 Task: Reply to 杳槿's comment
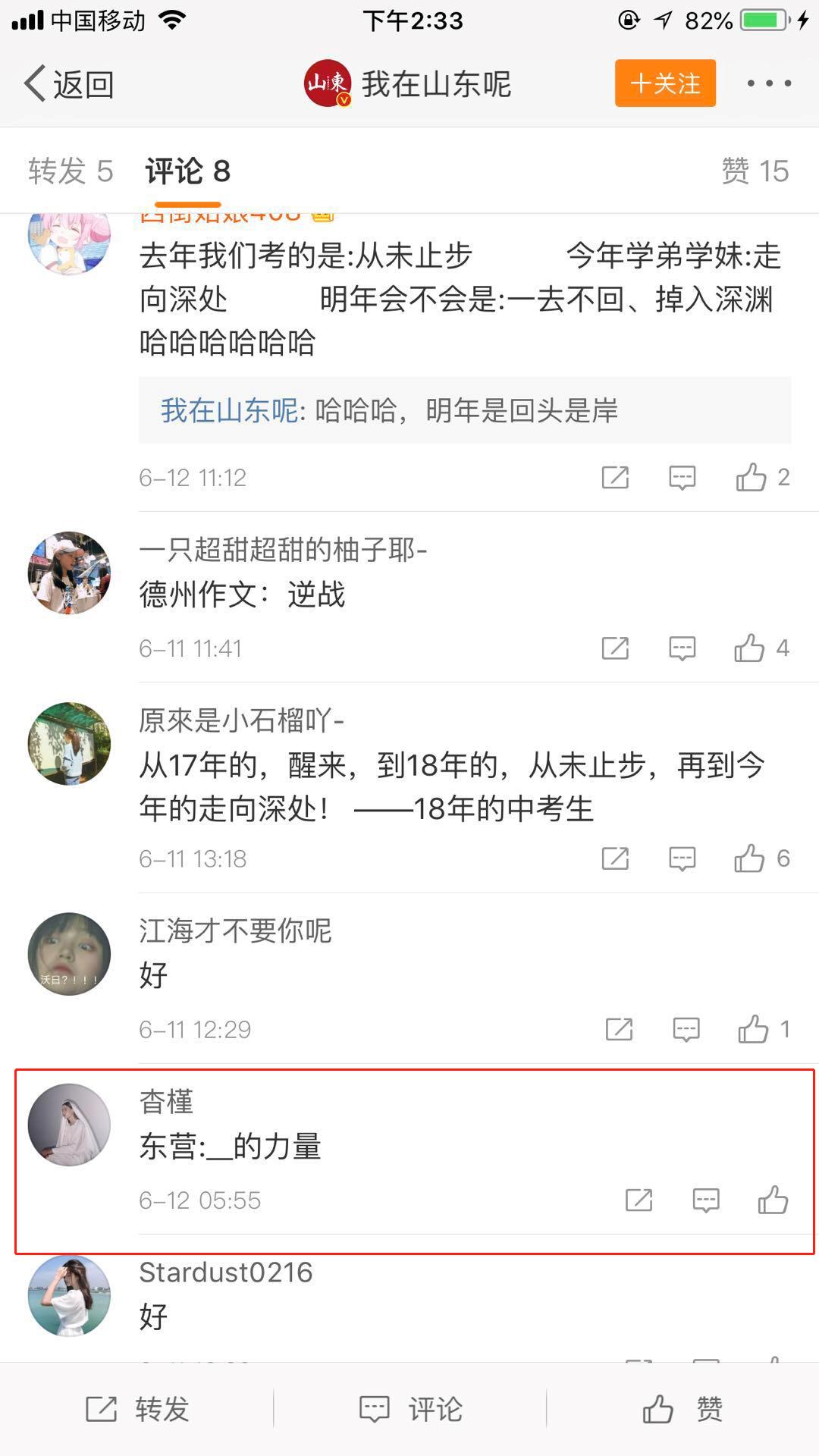705,1200
